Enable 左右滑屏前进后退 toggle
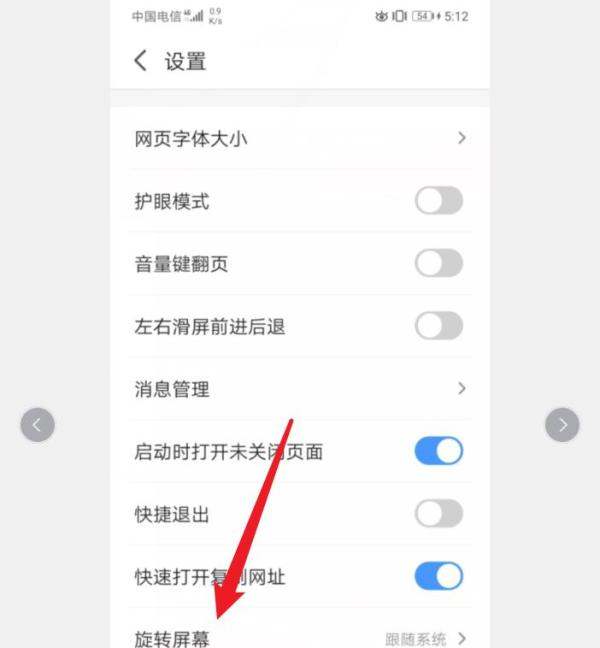The image size is (600, 648). tap(438, 326)
